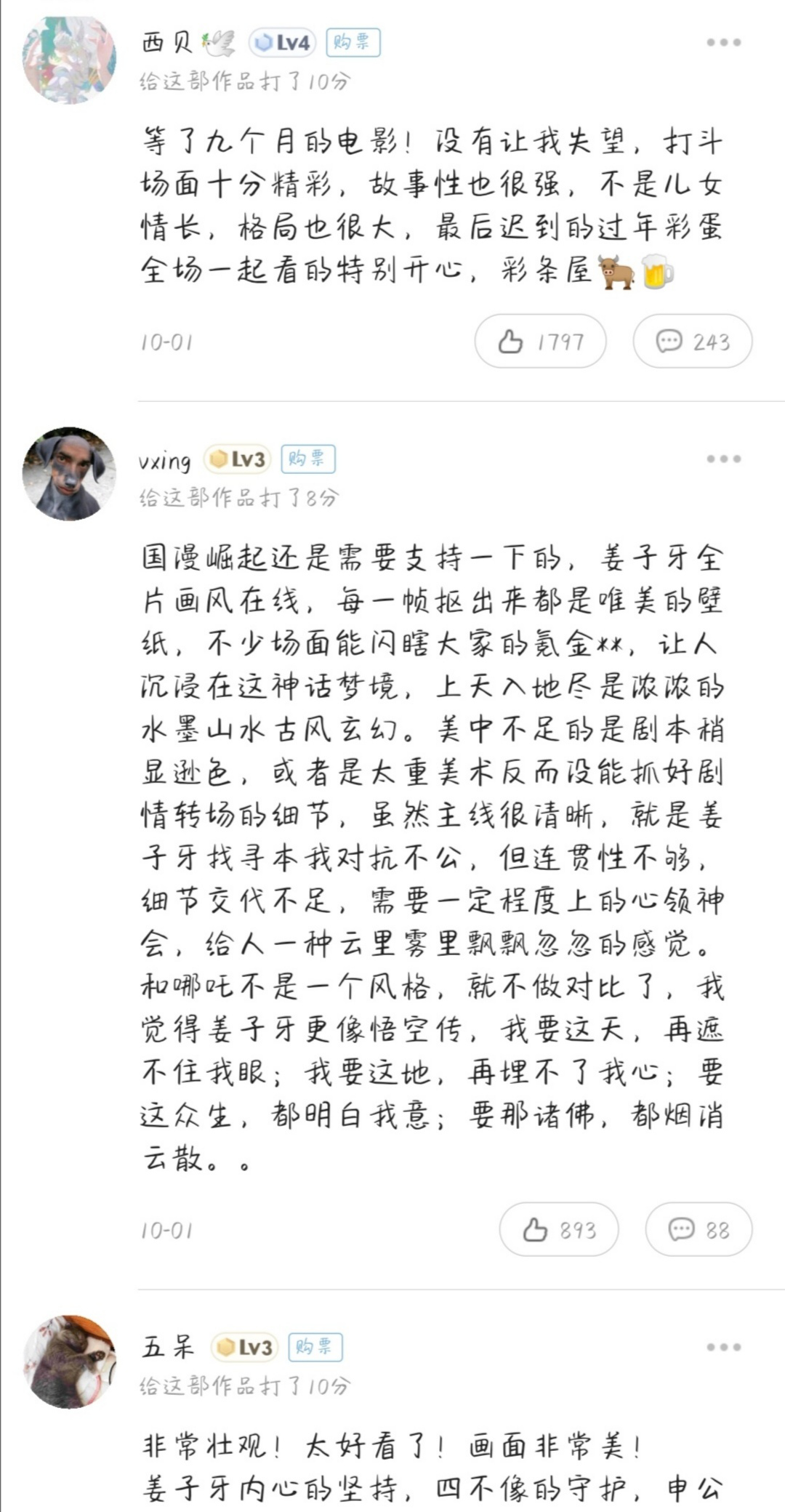Tap the username 西贝

coord(166,43)
